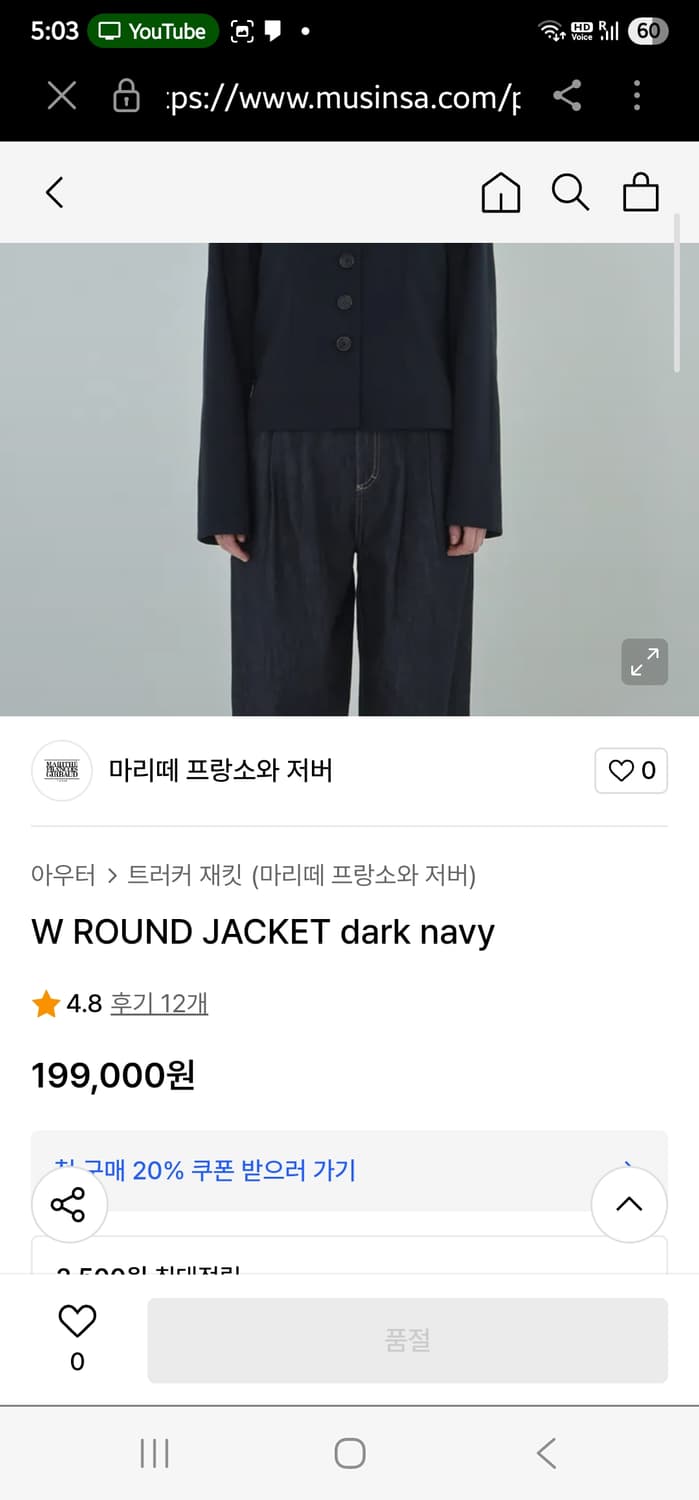Close the in-app browser tab
This screenshot has width=699, height=1500.
click(62, 97)
